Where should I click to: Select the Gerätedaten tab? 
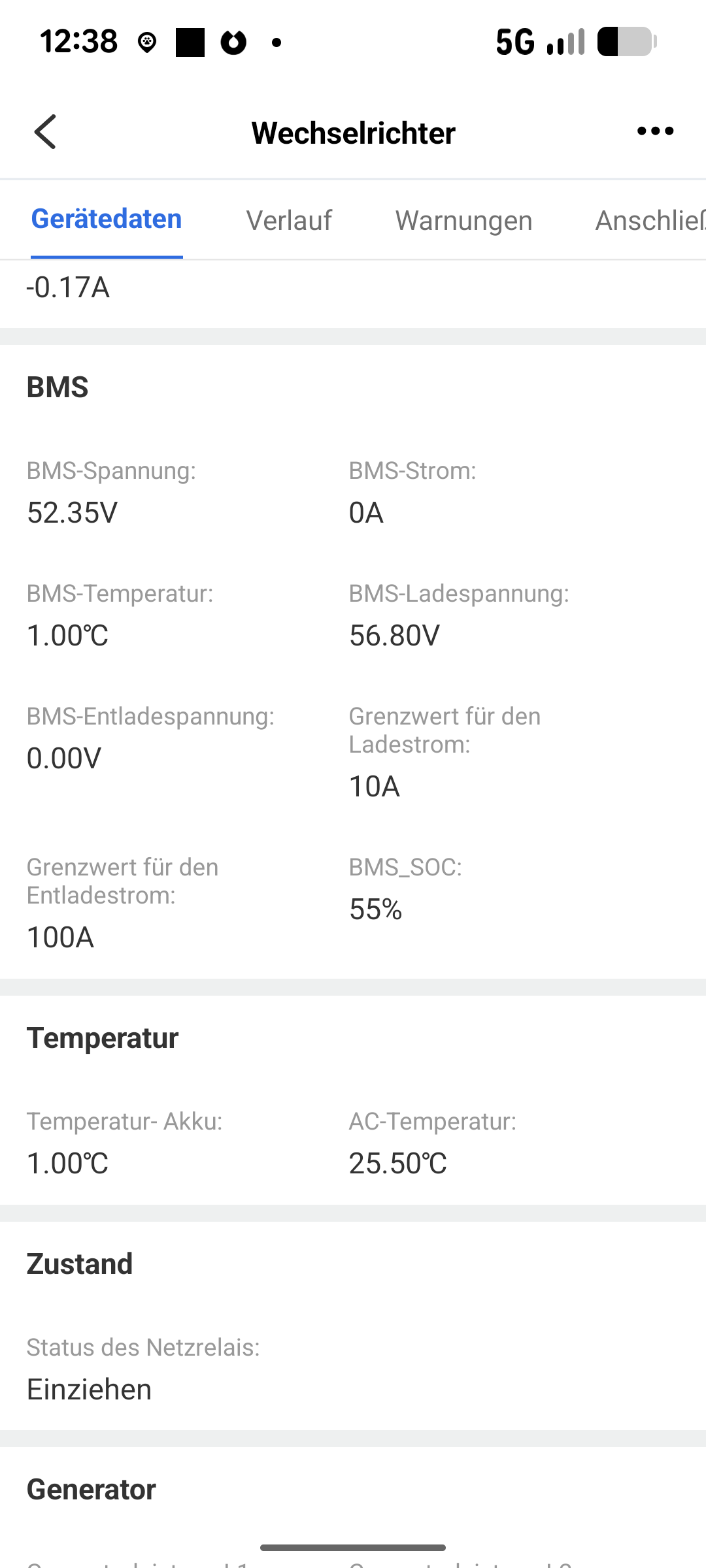click(107, 220)
